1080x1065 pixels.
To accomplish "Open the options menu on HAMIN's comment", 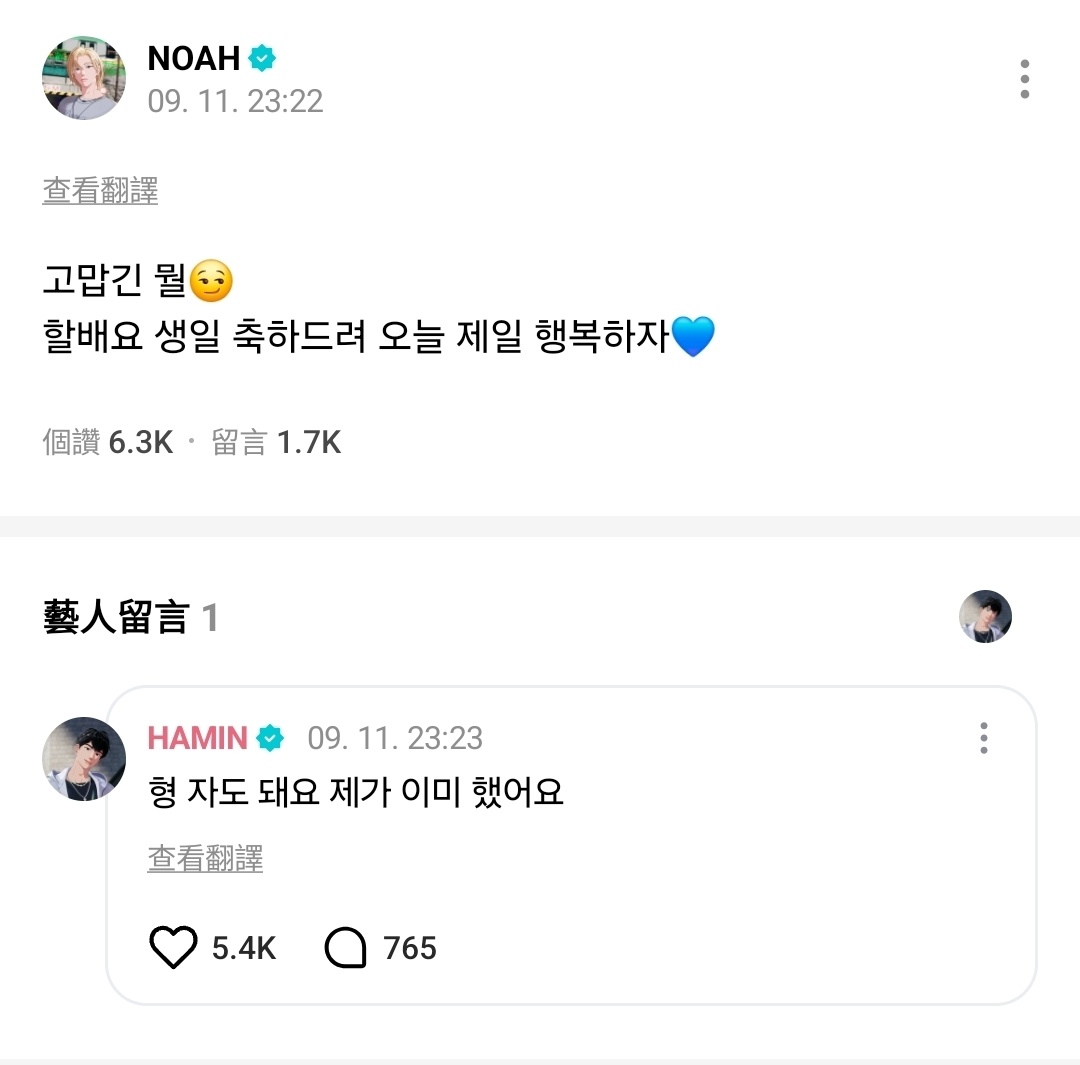I will tap(984, 738).
